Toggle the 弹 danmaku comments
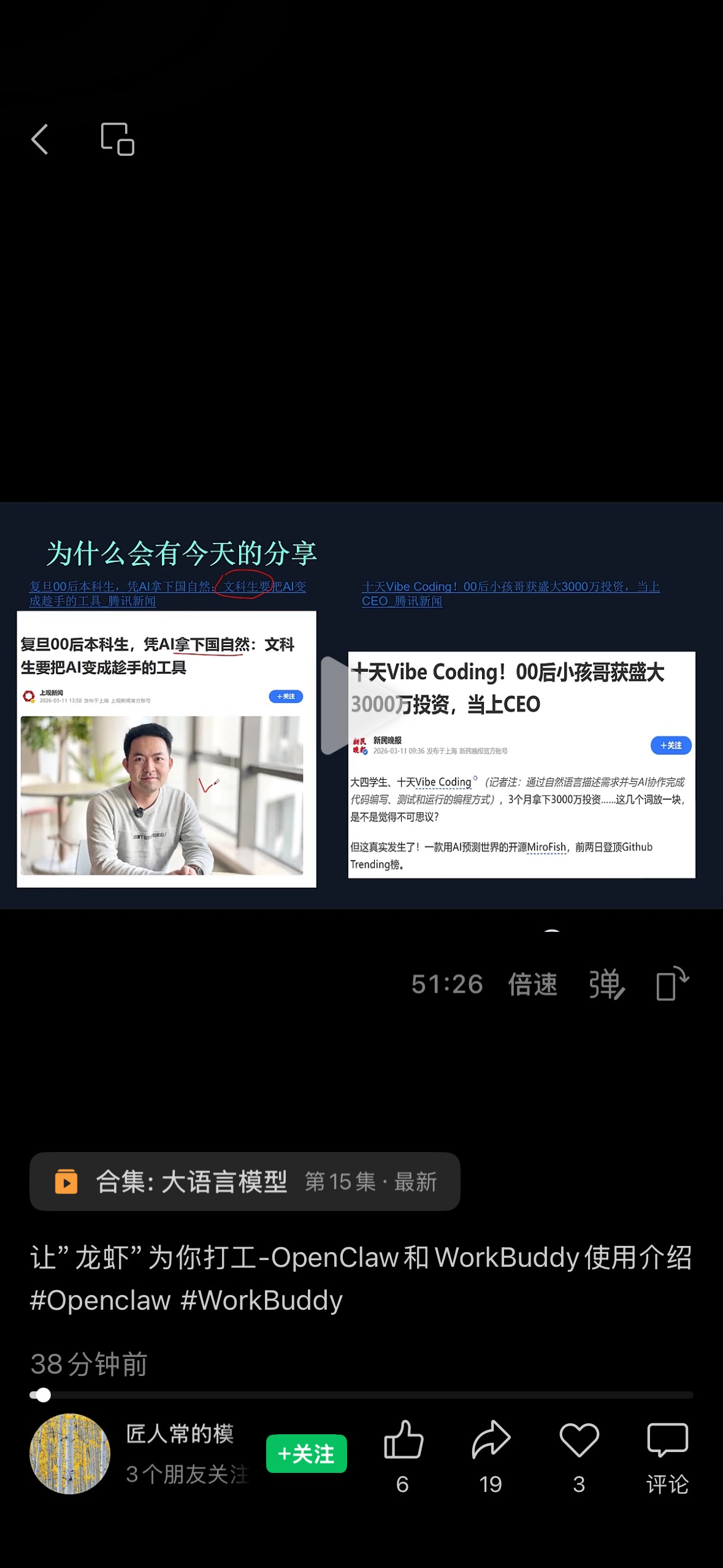Image resolution: width=723 pixels, height=1568 pixels. (606, 984)
